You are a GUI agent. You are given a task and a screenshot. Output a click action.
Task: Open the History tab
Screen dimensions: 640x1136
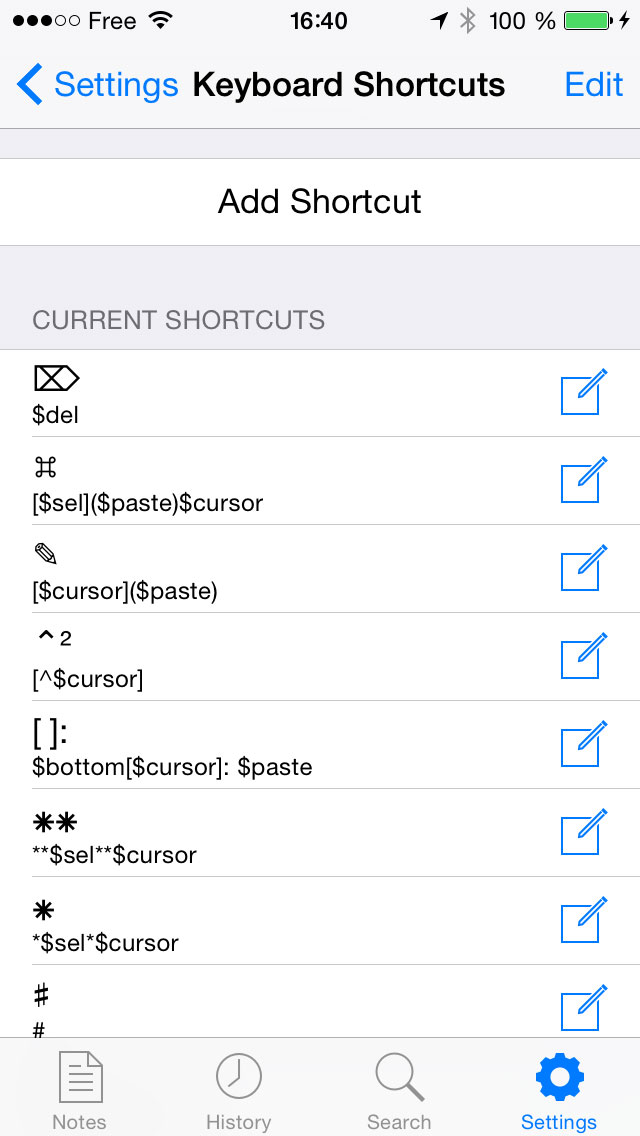pyautogui.click(x=239, y=1089)
